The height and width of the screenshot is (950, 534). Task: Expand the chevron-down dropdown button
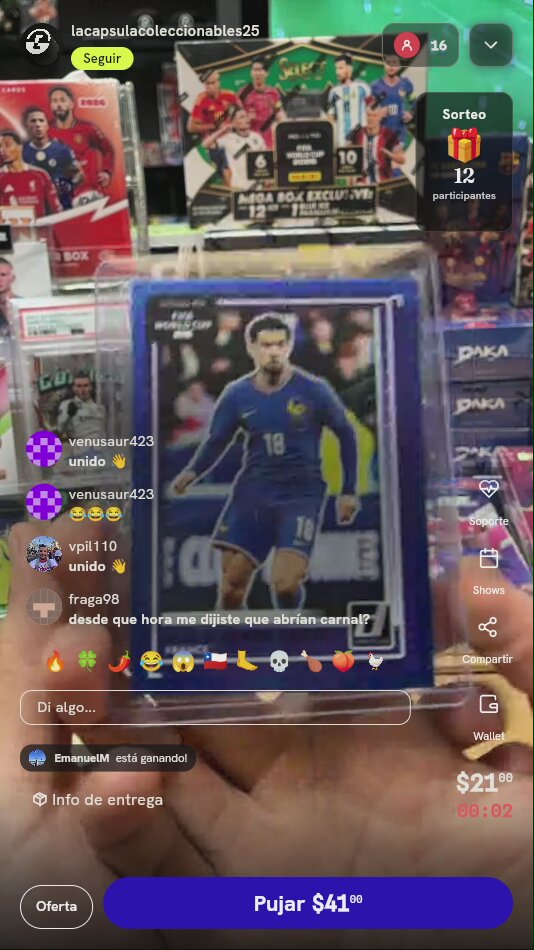coord(491,45)
